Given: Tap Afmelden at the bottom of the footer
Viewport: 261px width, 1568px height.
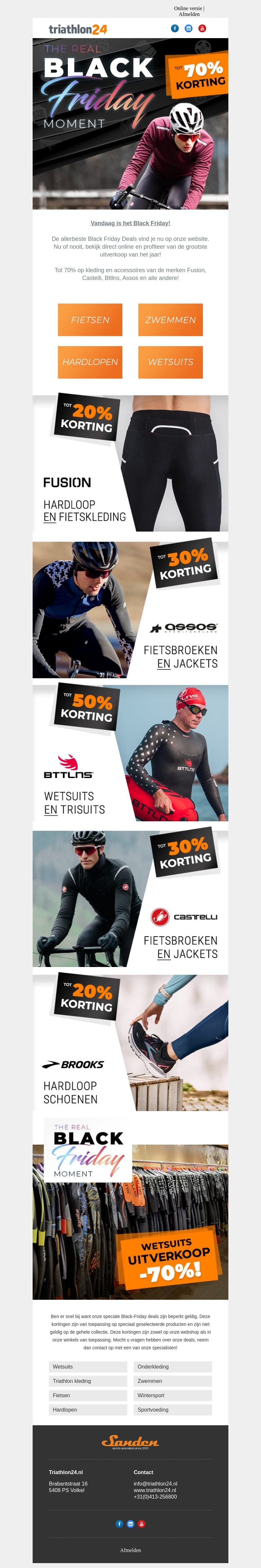Looking at the screenshot, I should 130,1550.
